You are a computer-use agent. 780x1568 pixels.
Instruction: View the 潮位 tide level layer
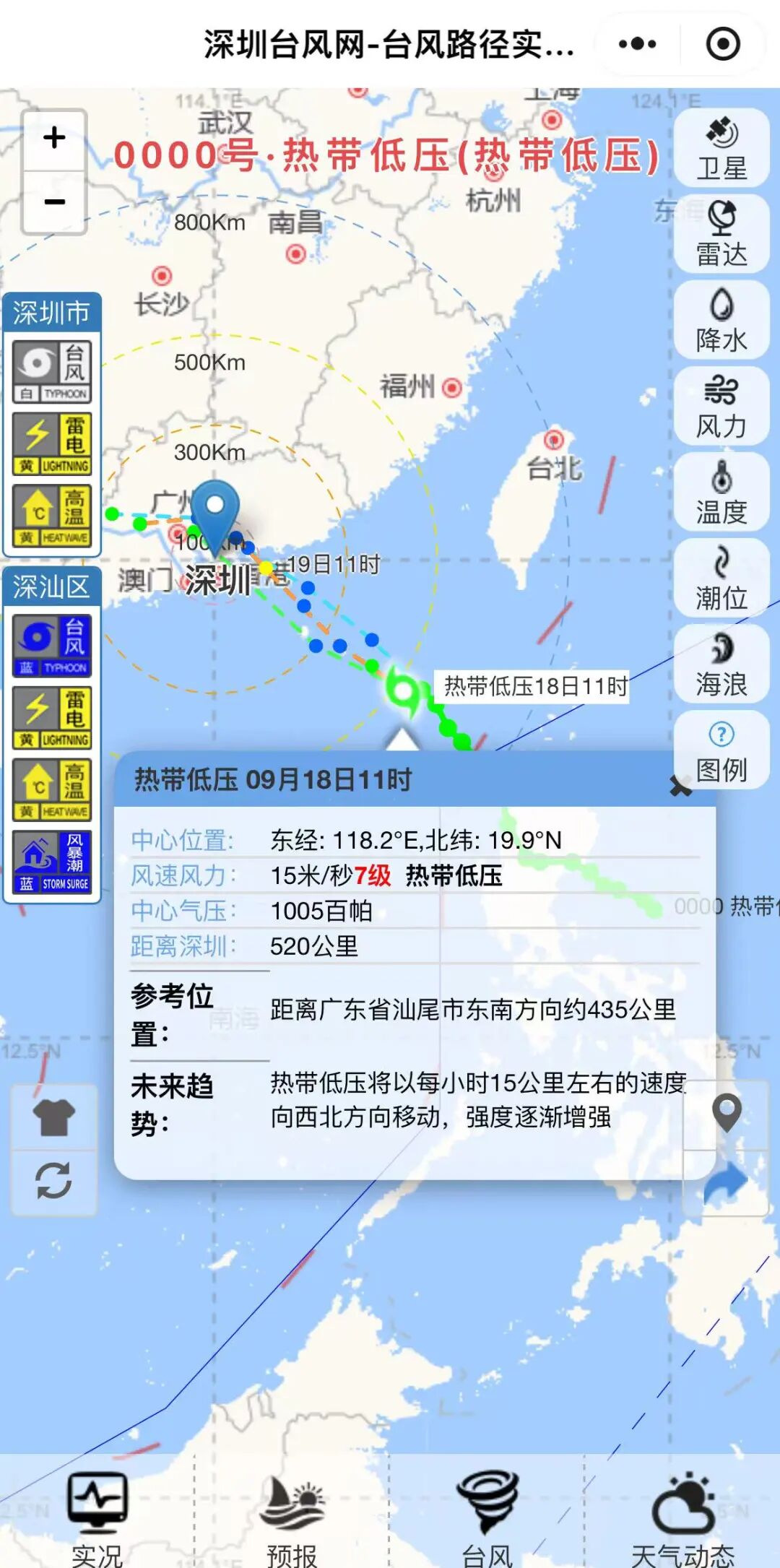pyautogui.click(x=721, y=579)
